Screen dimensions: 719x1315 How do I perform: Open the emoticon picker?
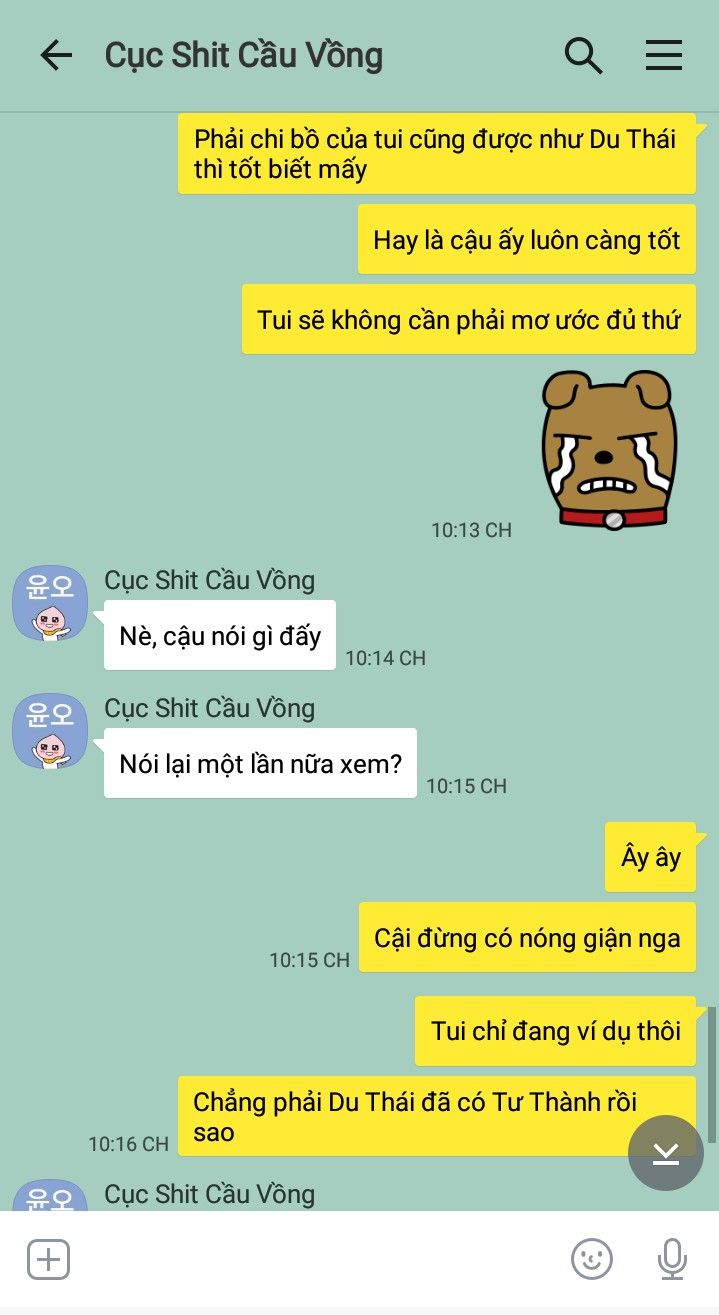tap(591, 1259)
